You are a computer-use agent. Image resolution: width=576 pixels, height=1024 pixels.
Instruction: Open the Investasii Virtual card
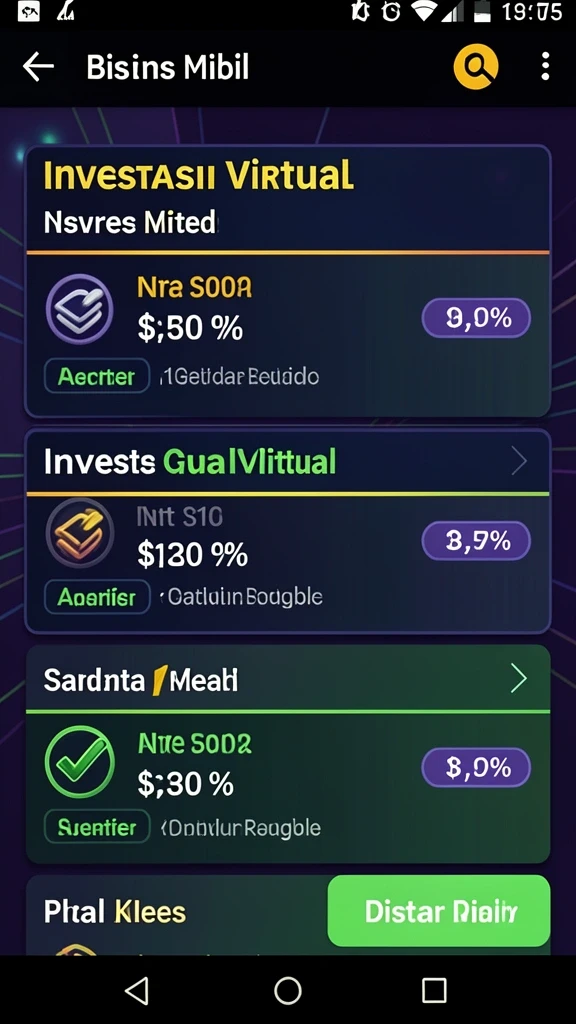[287, 281]
